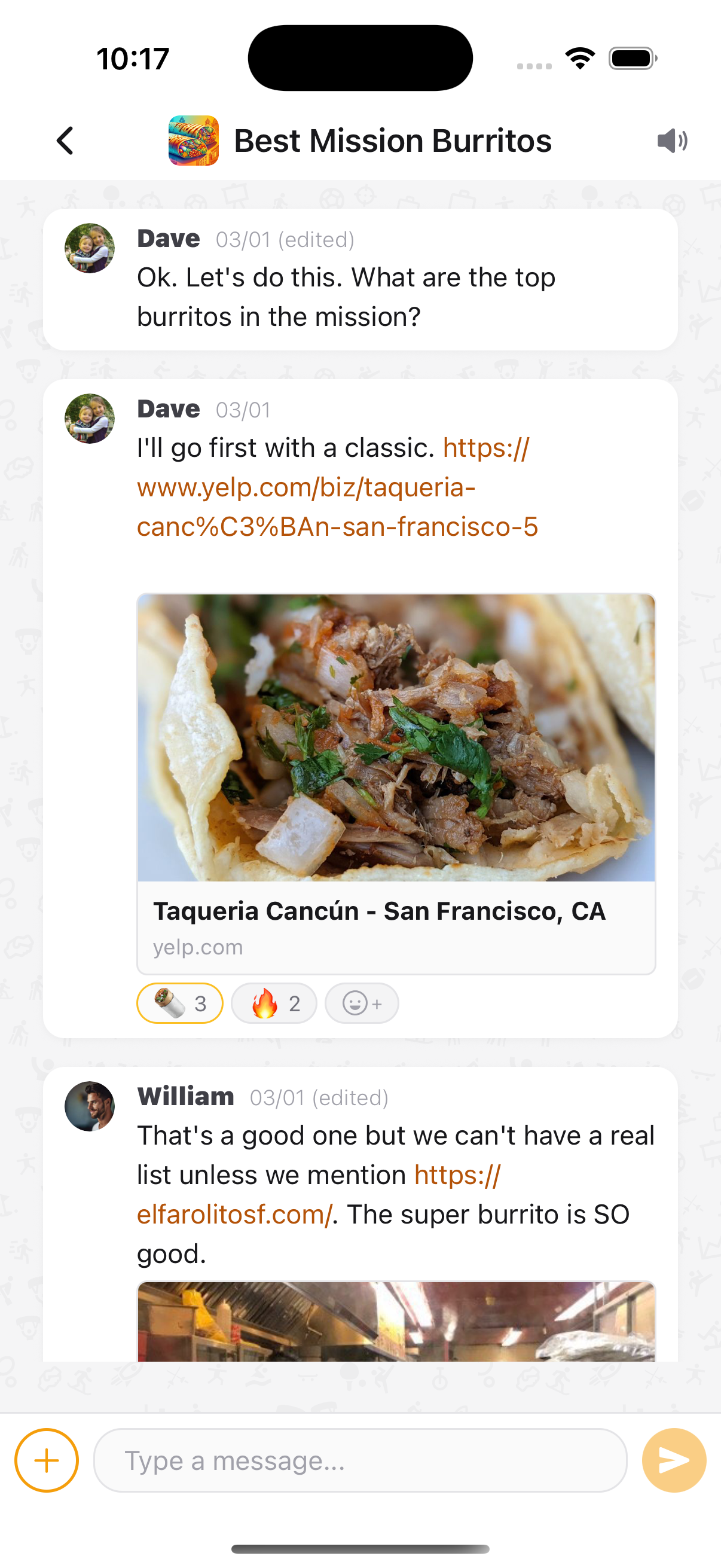The height and width of the screenshot is (1568, 721).
Task: Add a new emoji reaction
Action: [362, 1003]
